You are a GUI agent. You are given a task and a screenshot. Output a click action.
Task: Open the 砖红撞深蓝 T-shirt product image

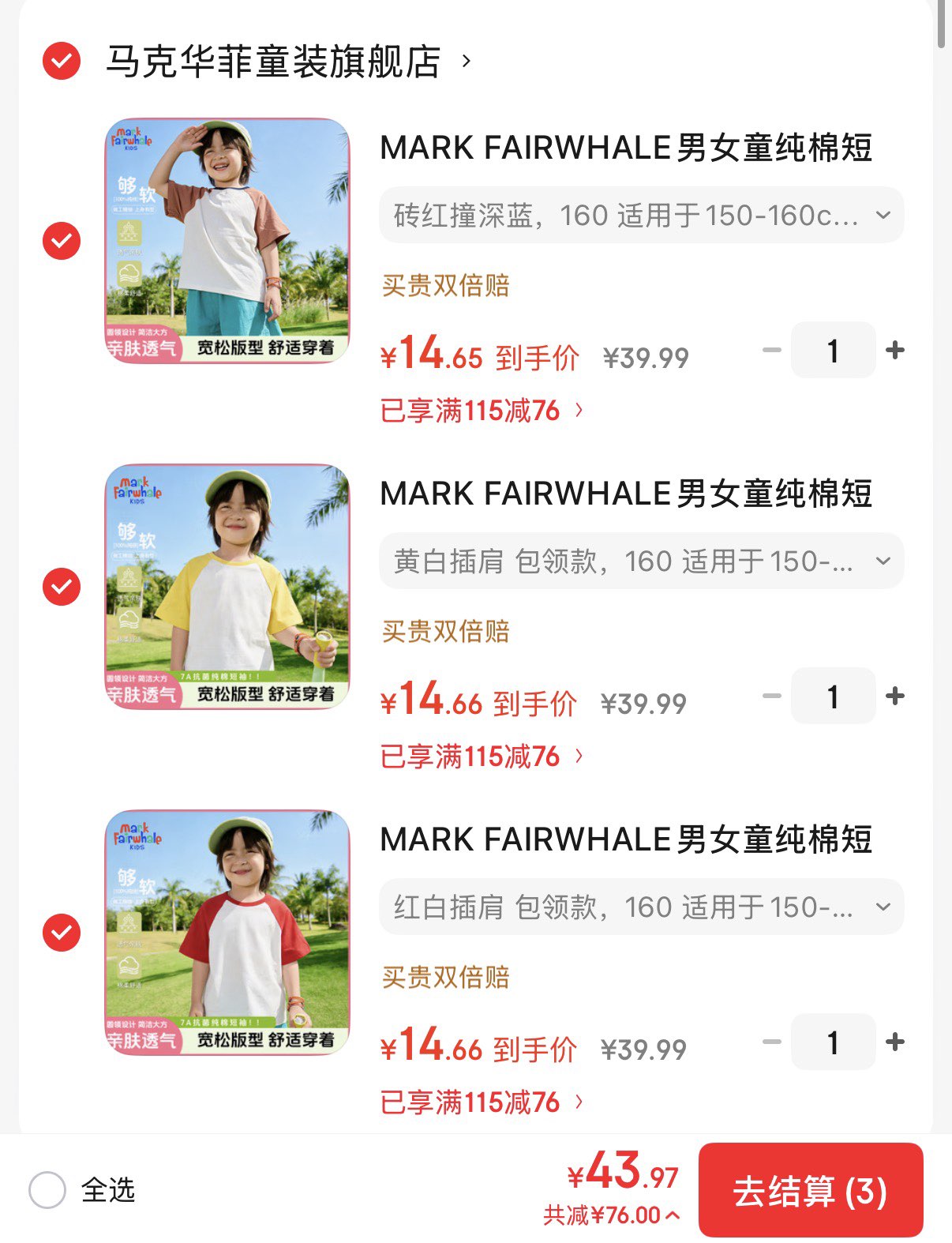tap(227, 241)
